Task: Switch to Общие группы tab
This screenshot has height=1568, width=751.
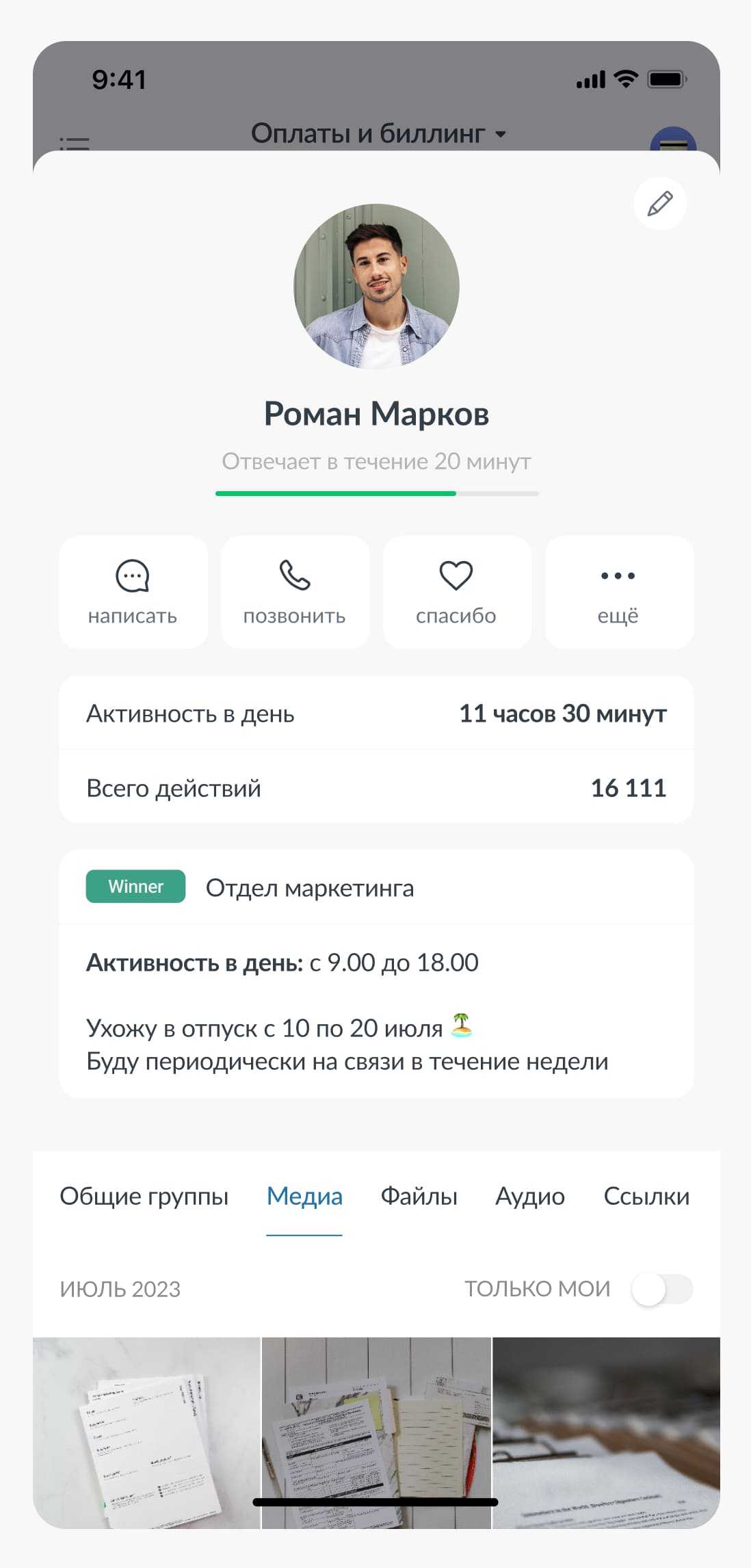Action: pyautogui.click(x=144, y=1196)
